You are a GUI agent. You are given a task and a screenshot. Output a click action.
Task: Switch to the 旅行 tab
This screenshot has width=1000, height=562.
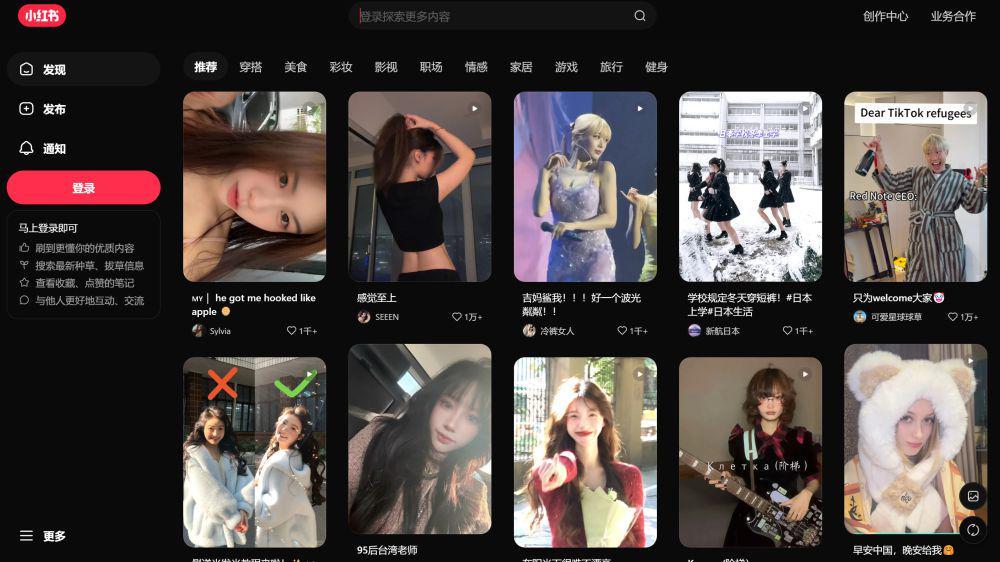click(611, 67)
